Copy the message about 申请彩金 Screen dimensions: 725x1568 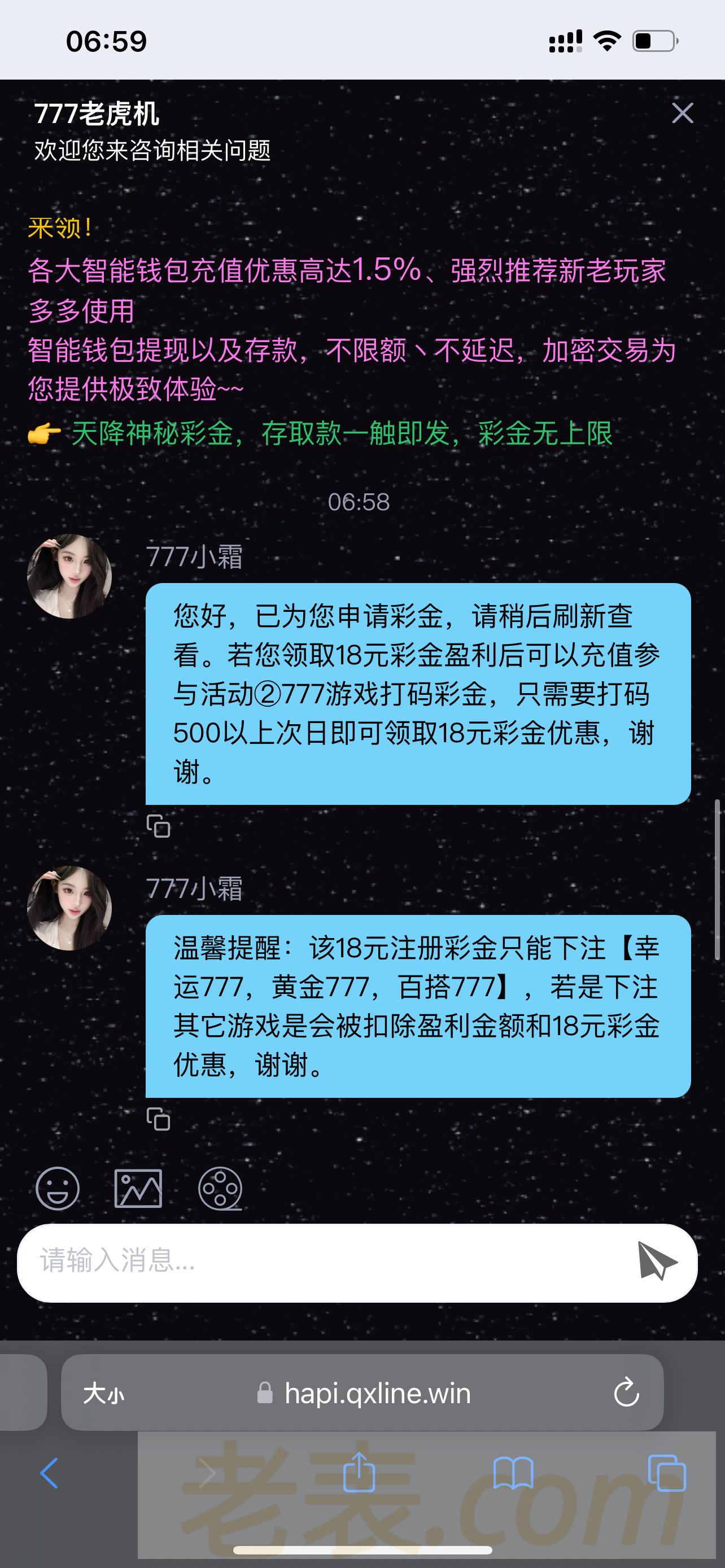tap(158, 826)
